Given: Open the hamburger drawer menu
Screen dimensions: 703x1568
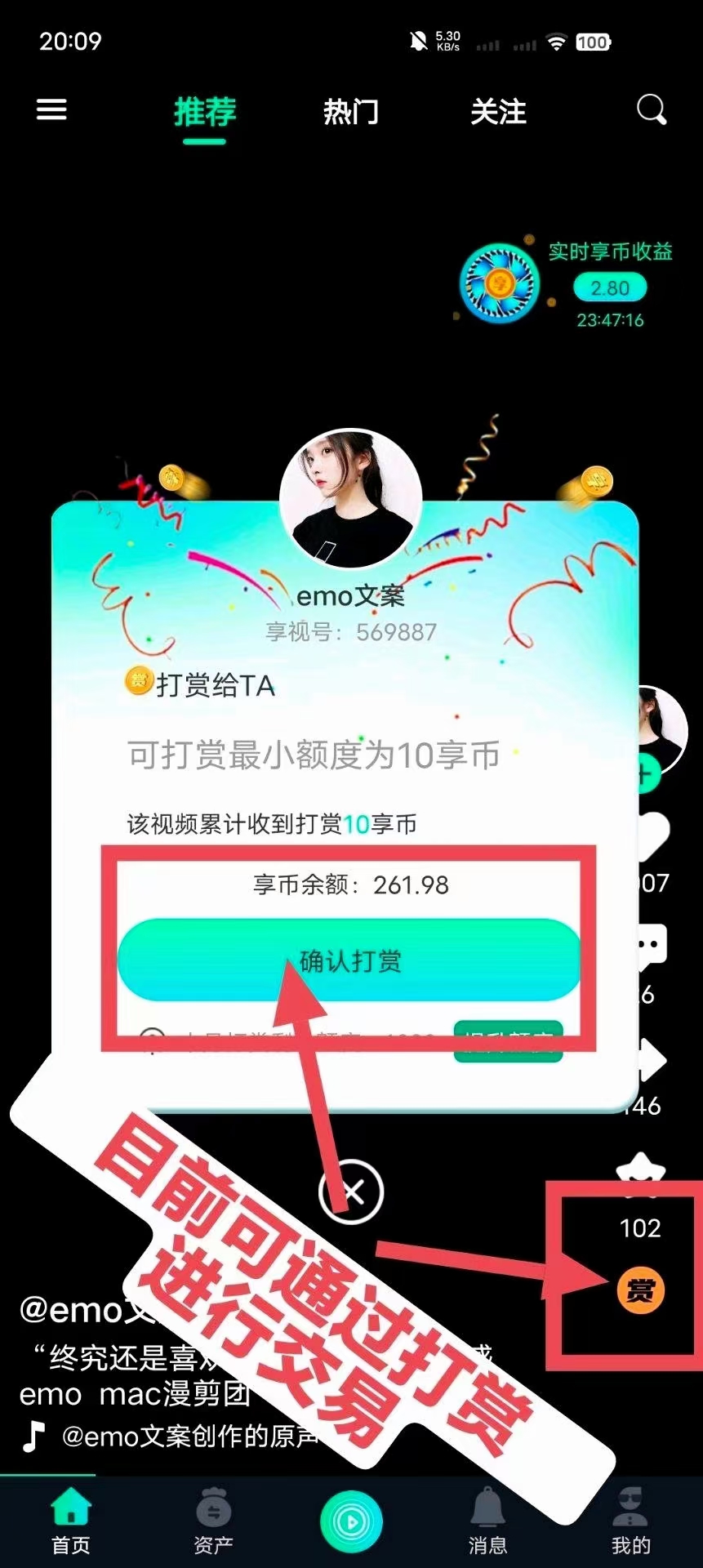Looking at the screenshot, I should click(51, 109).
